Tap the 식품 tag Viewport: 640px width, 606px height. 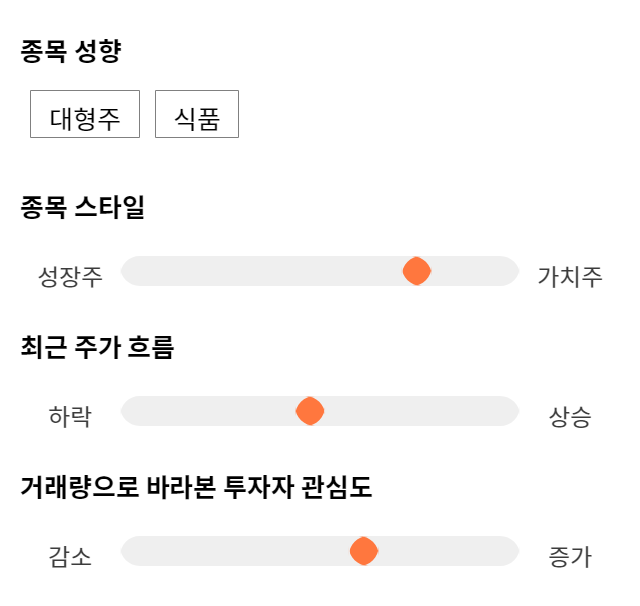point(197,114)
